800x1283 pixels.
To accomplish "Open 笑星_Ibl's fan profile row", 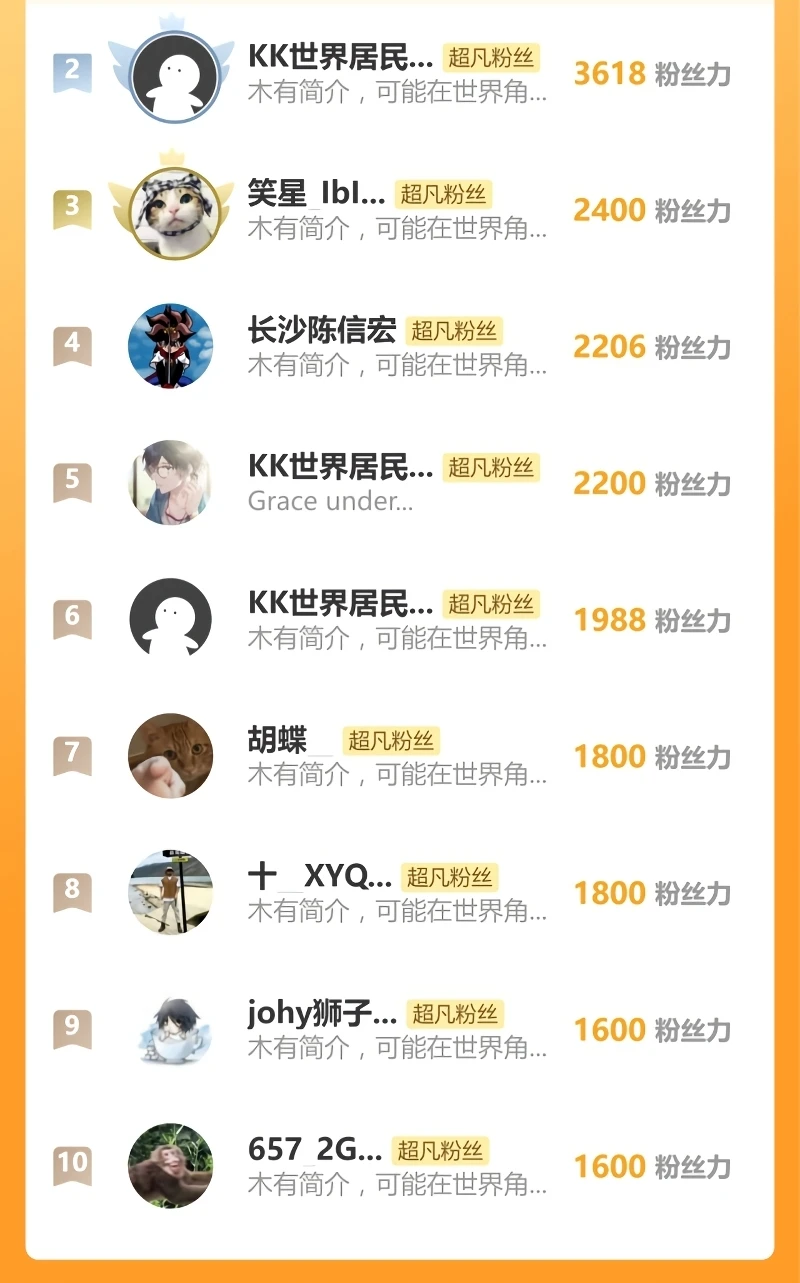I will coord(400,210).
